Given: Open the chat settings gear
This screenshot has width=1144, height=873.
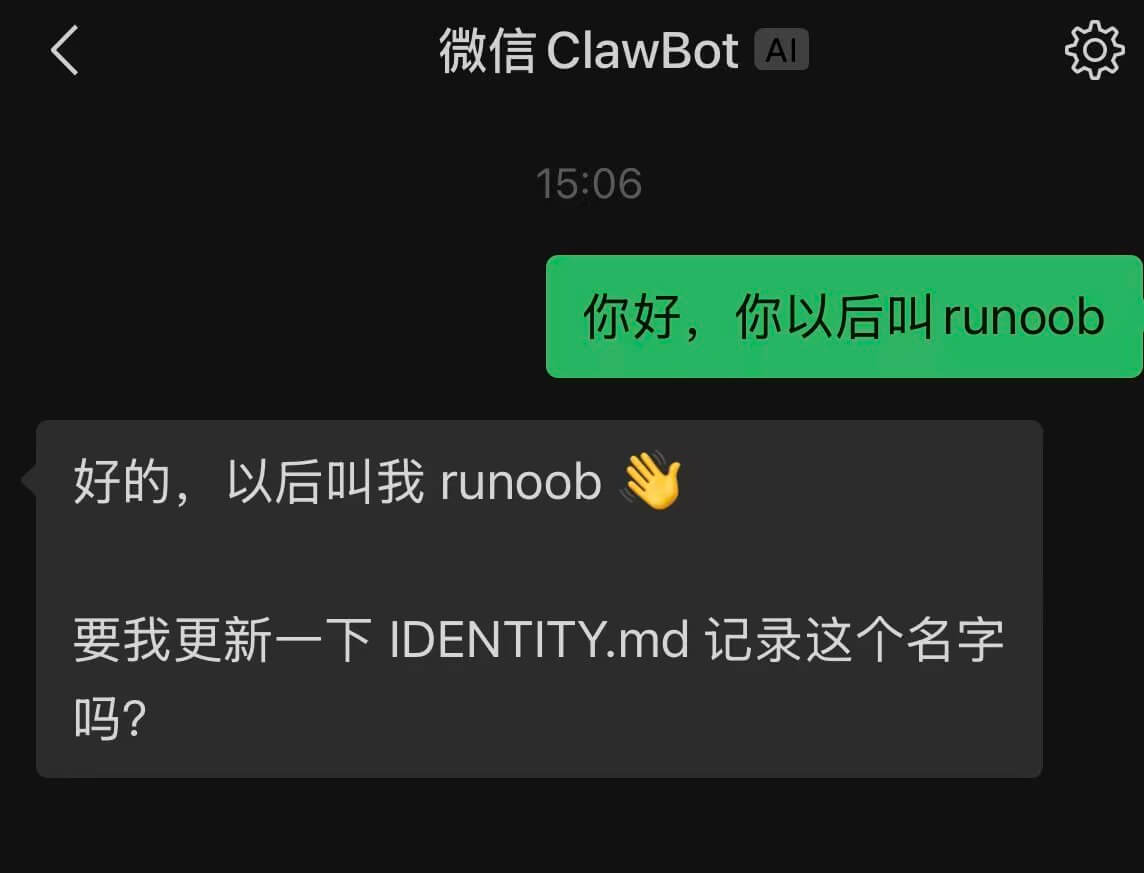Looking at the screenshot, I should (x=1094, y=50).
